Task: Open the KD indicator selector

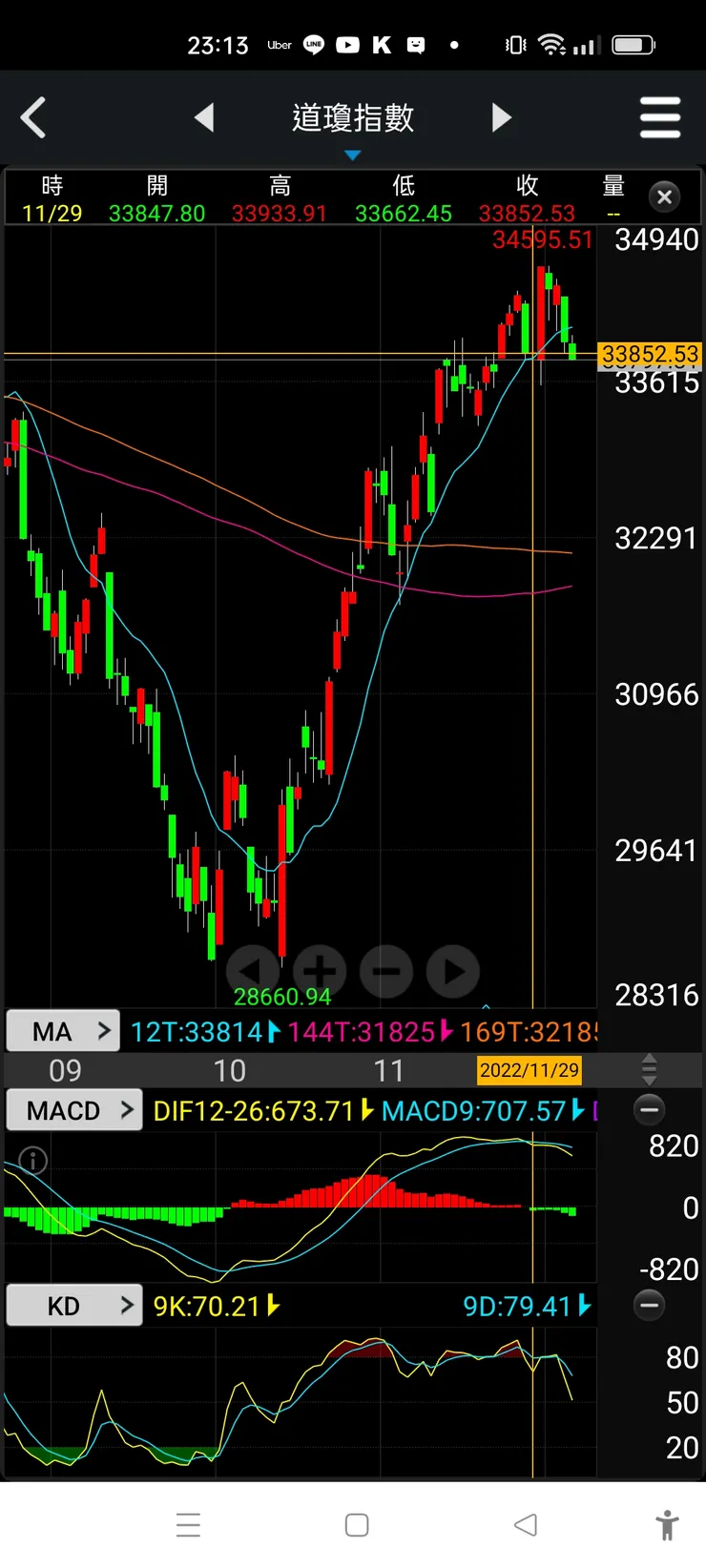Action: [x=74, y=1306]
